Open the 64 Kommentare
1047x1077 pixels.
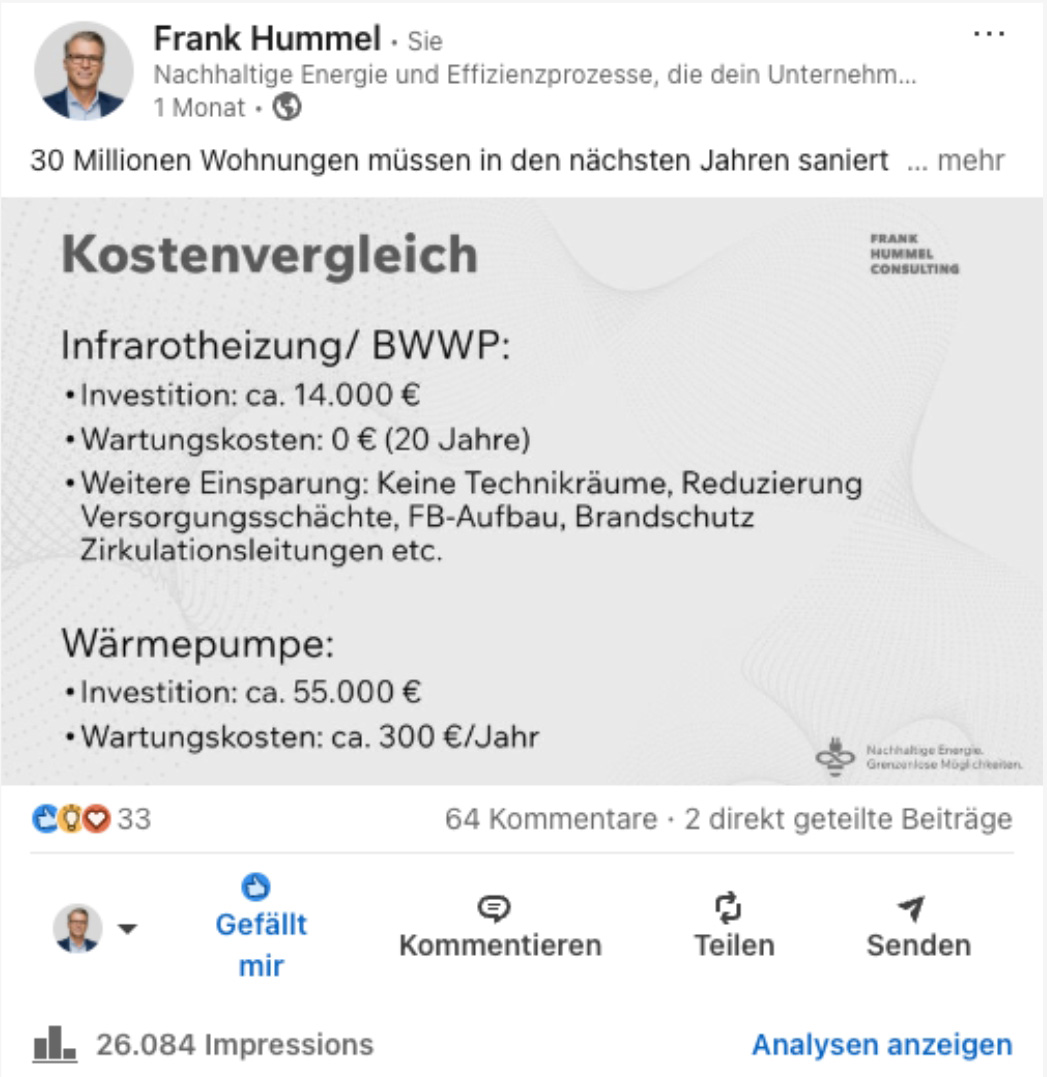tap(551, 819)
